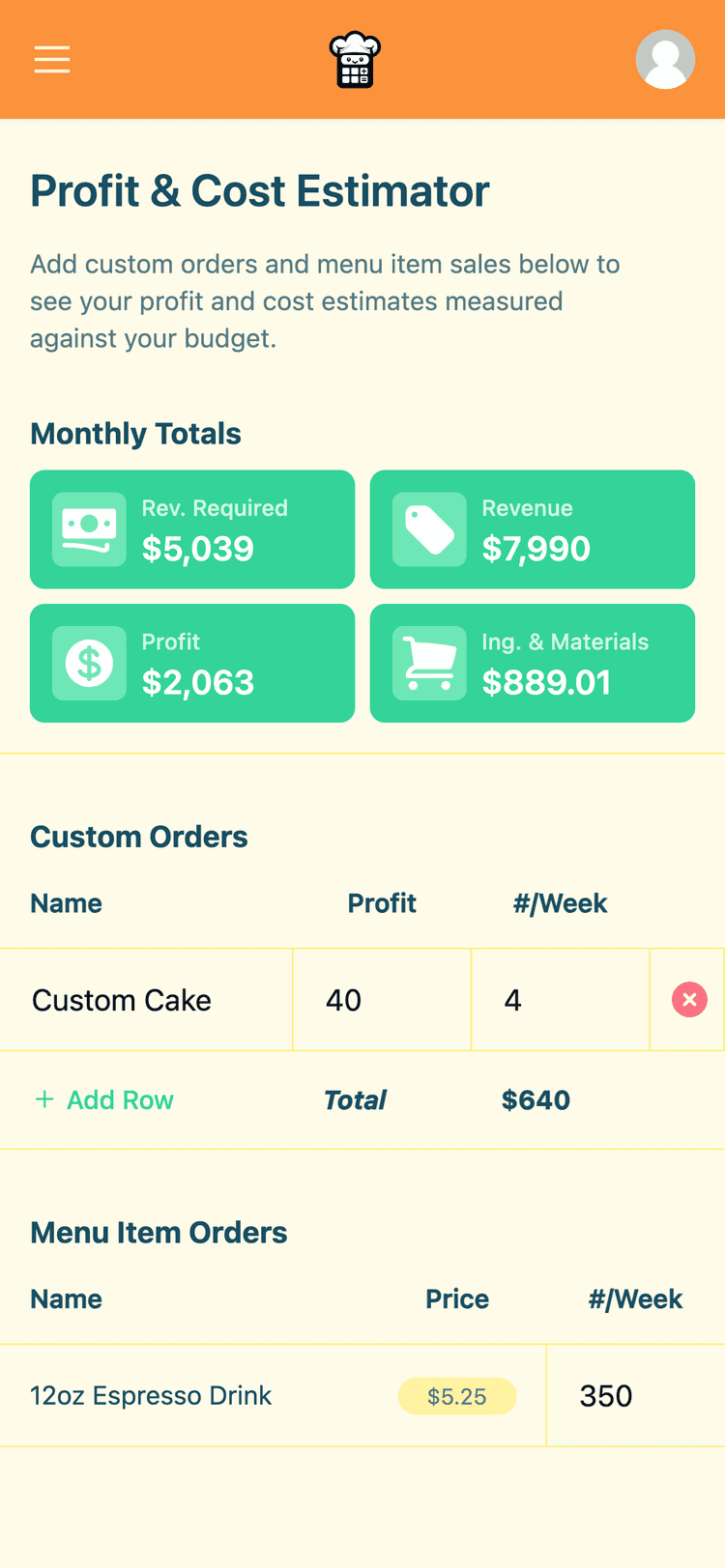
Task: Delete the Custom Cake row
Action: tap(688, 999)
